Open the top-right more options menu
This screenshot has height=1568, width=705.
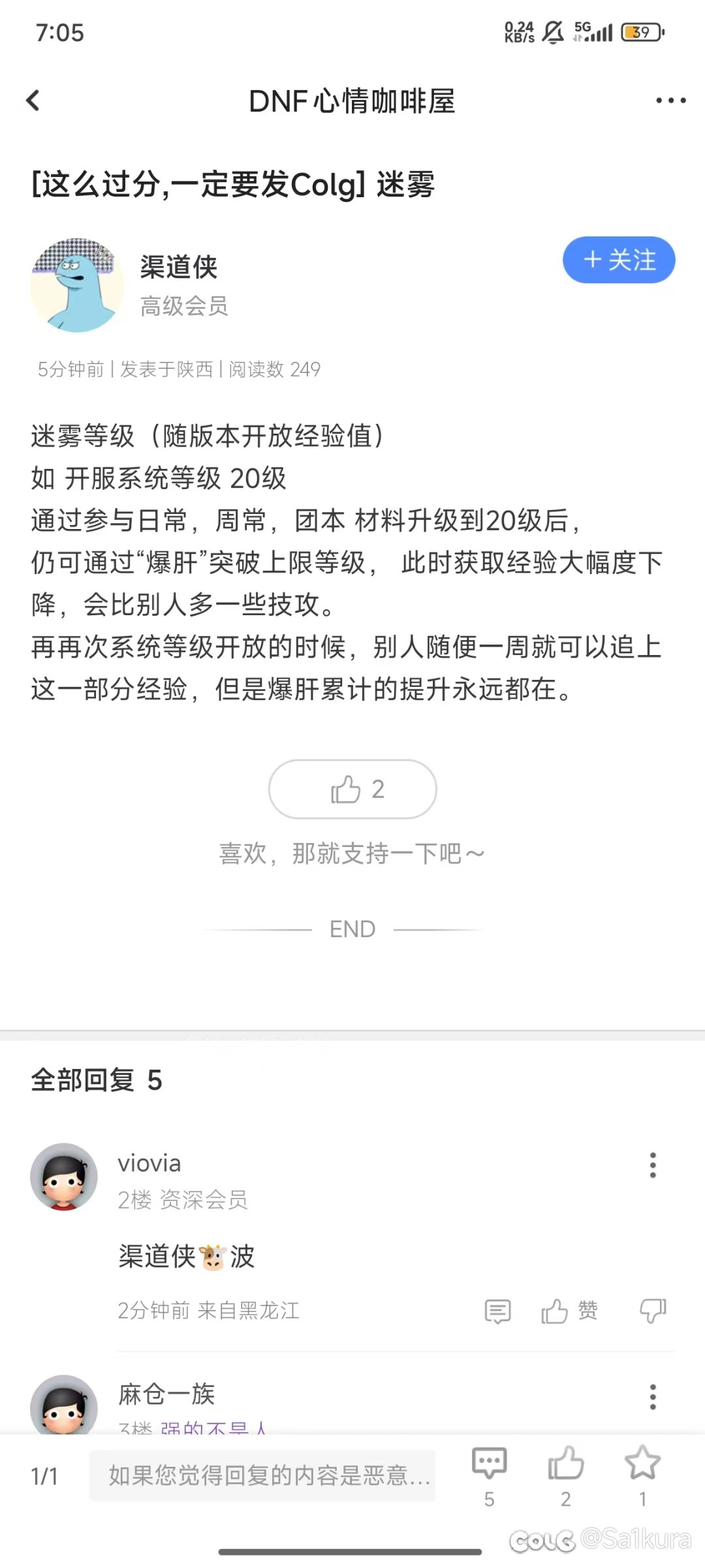click(x=670, y=101)
